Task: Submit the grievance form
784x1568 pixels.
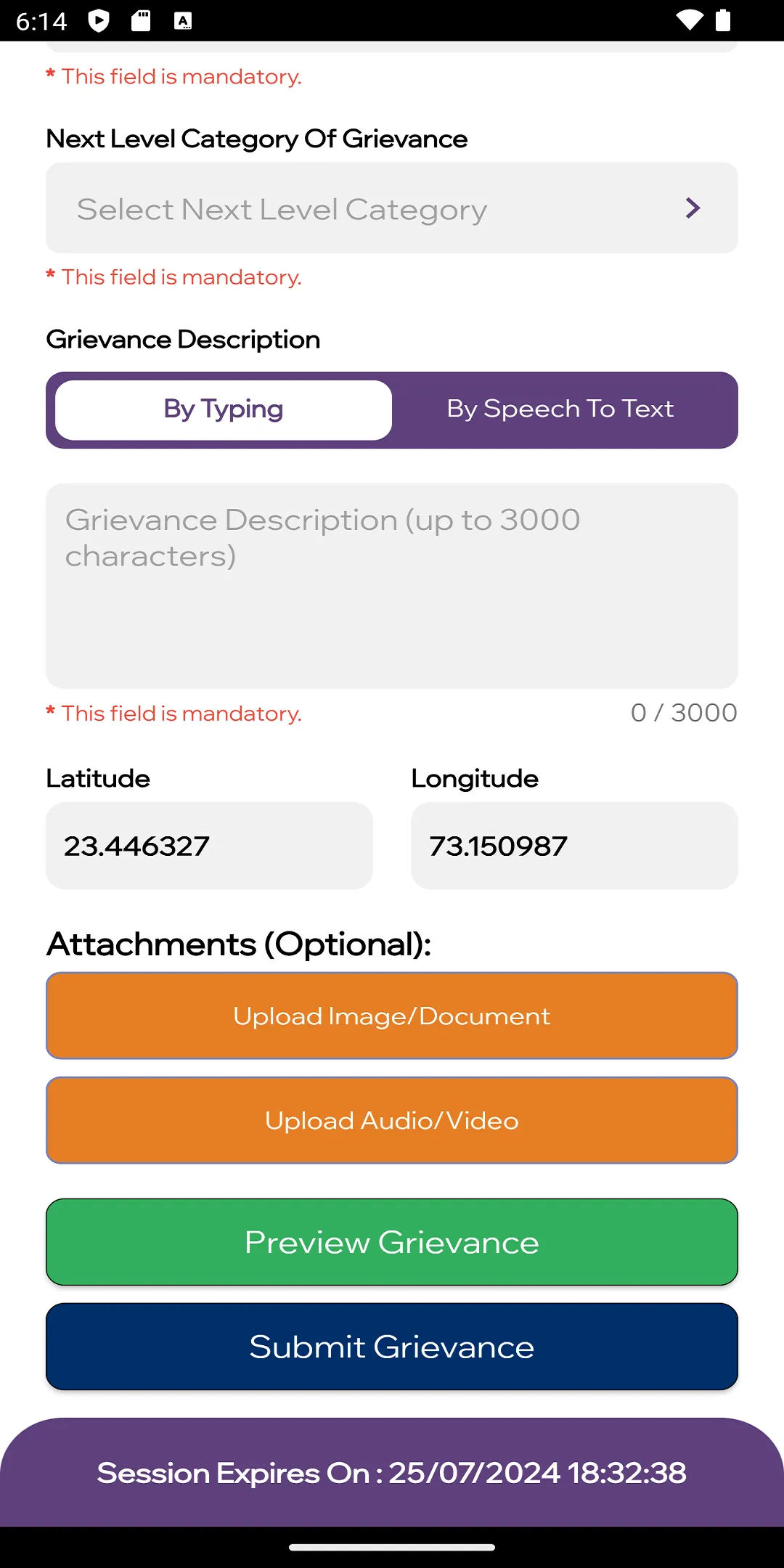Action: pos(392,1347)
